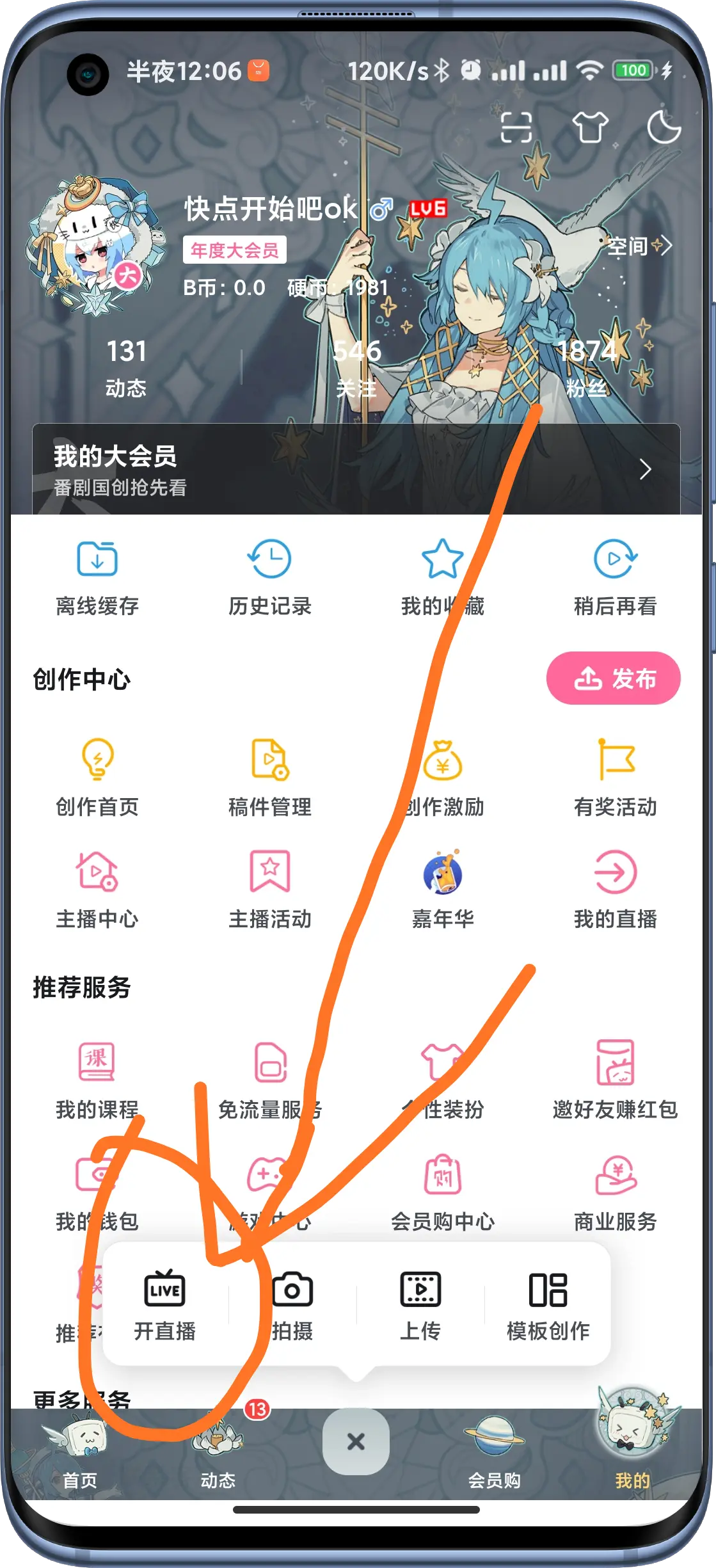
Task: Open the theme outfit shirt icon
Action: [x=589, y=127]
